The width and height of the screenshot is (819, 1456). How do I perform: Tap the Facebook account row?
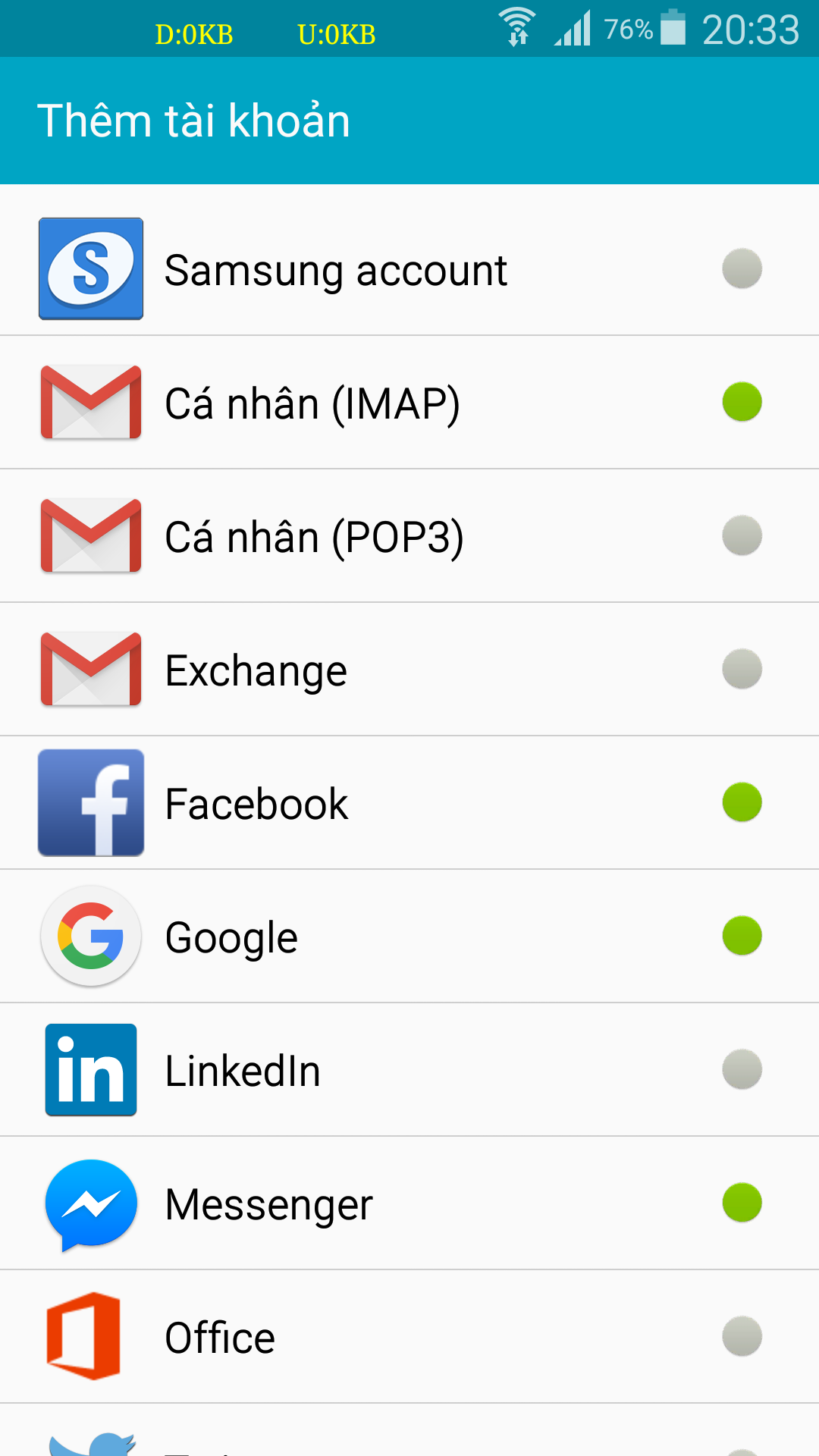[409, 802]
